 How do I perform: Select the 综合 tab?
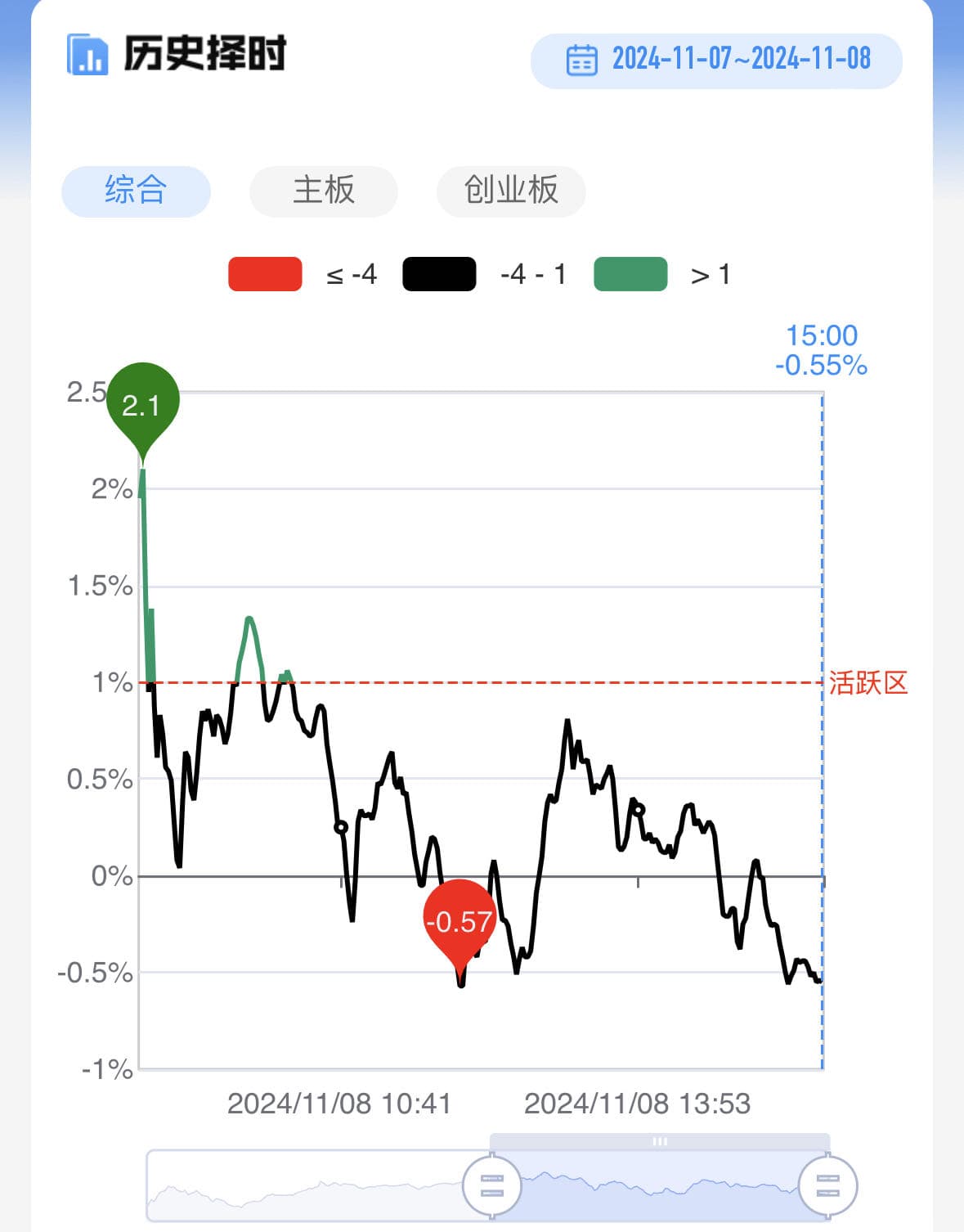136,191
